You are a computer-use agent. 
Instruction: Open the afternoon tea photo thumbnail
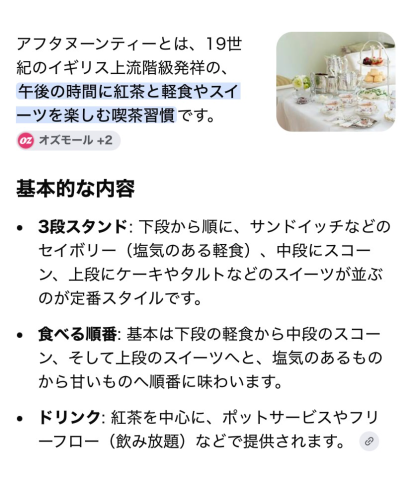336,82
